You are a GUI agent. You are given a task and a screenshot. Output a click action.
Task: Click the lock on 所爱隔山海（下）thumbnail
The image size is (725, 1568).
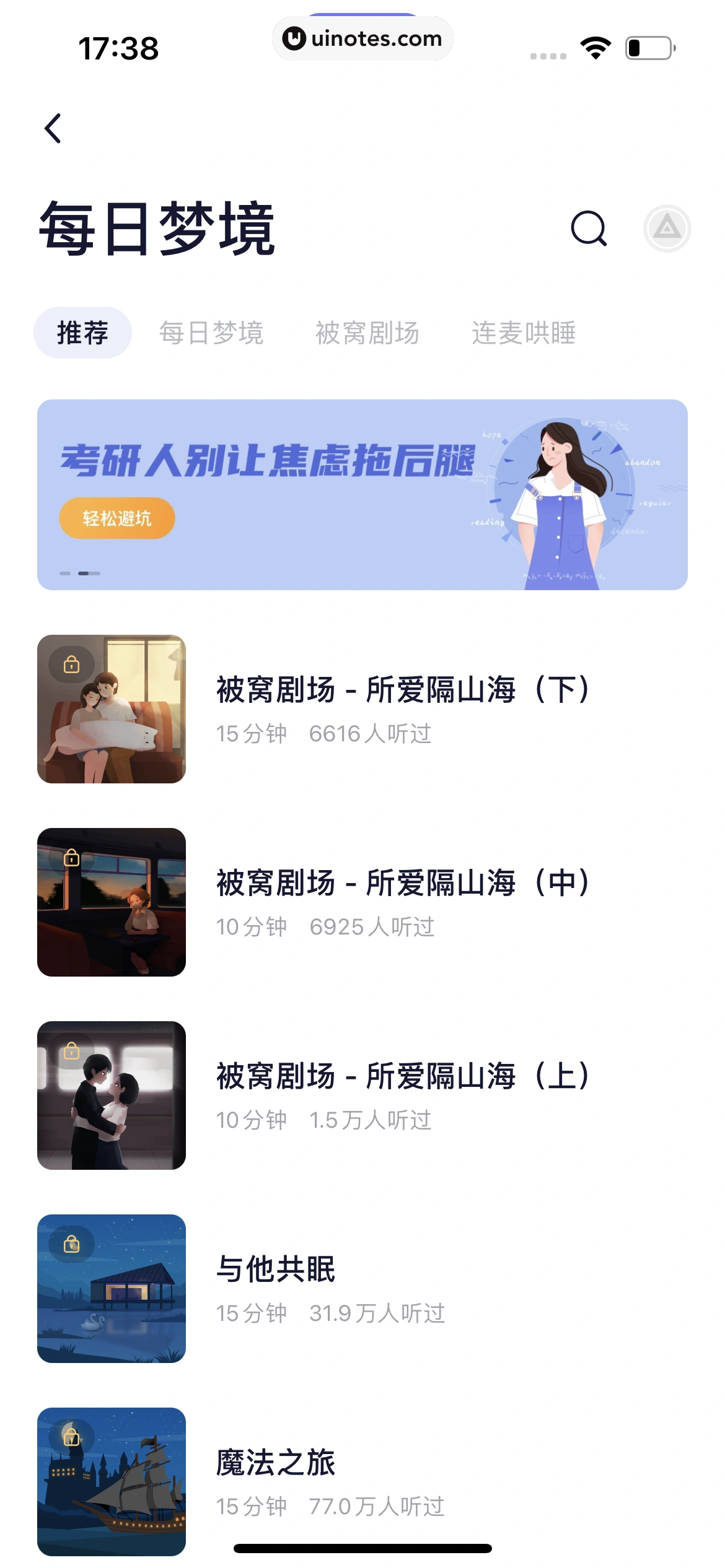pyautogui.click(x=71, y=664)
